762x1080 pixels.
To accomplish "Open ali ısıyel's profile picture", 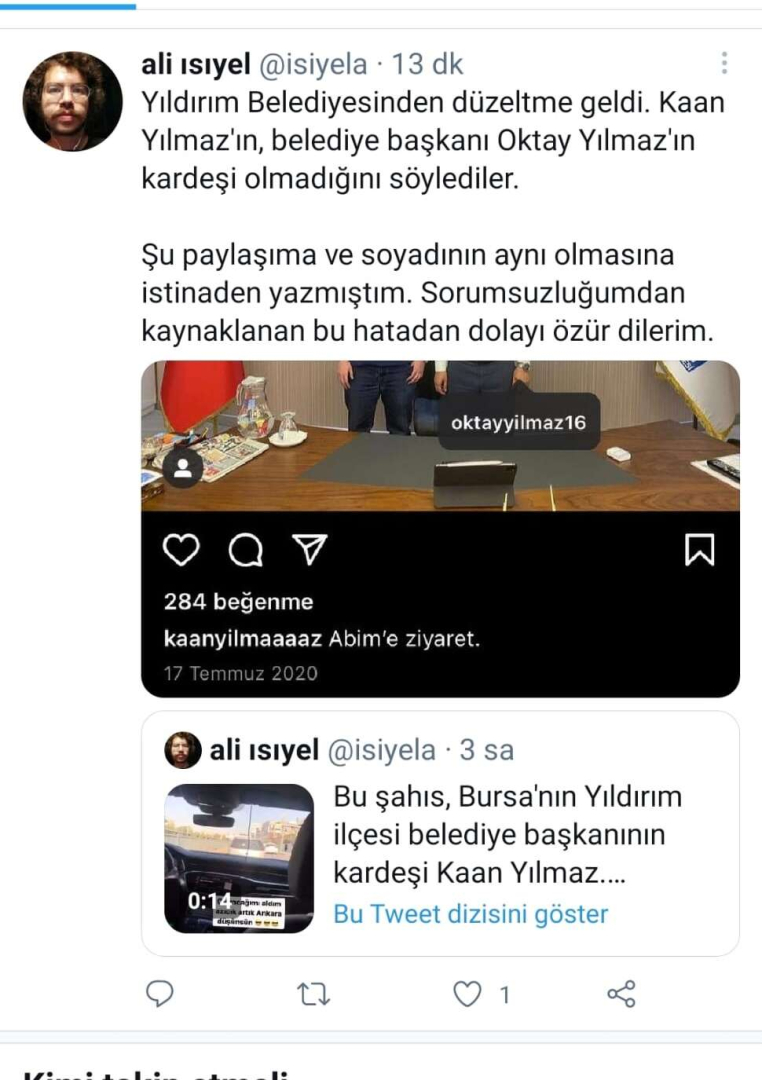I will point(72,102).
